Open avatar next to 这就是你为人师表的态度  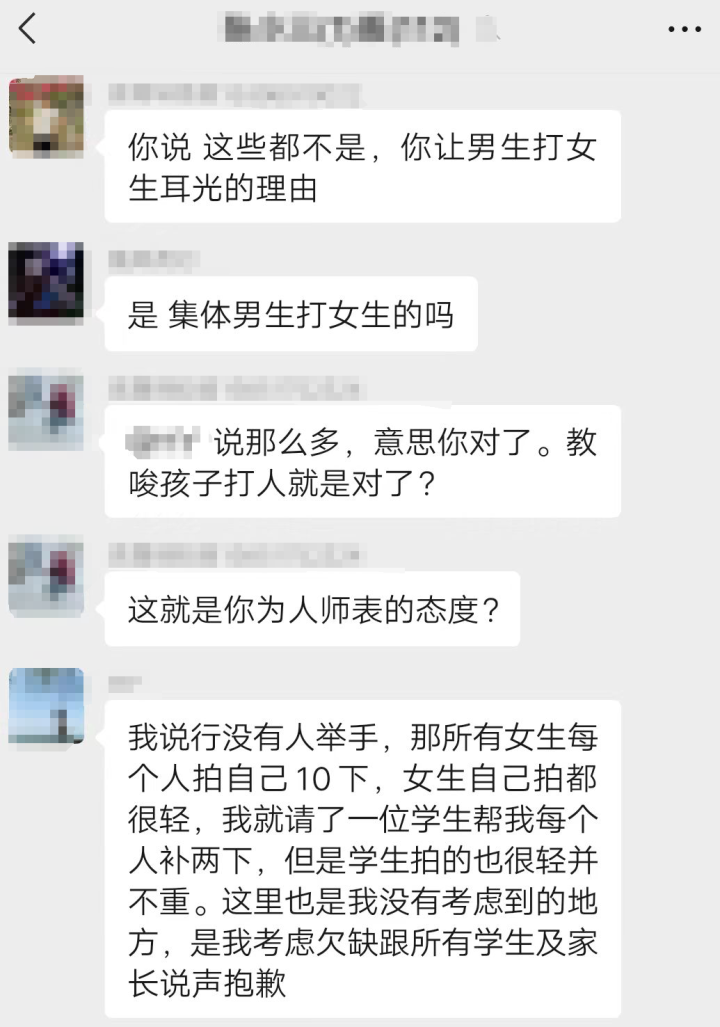point(46,576)
